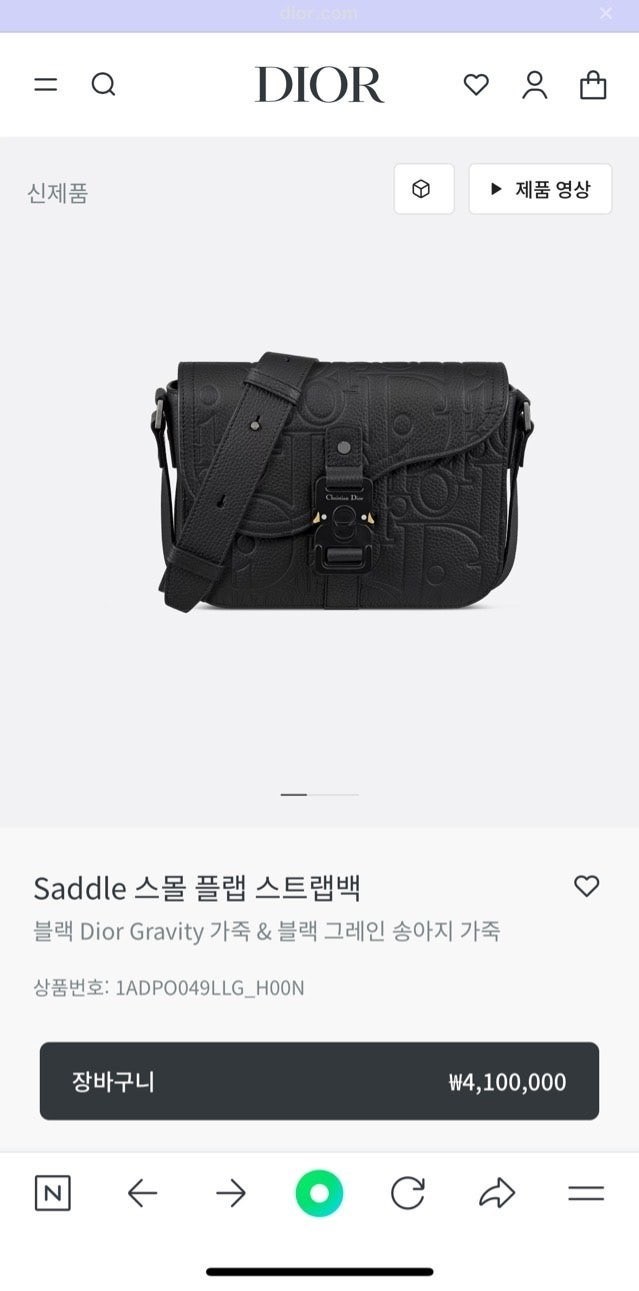The width and height of the screenshot is (639, 1291).
Task: Open the shopping bag
Action: coord(593,85)
